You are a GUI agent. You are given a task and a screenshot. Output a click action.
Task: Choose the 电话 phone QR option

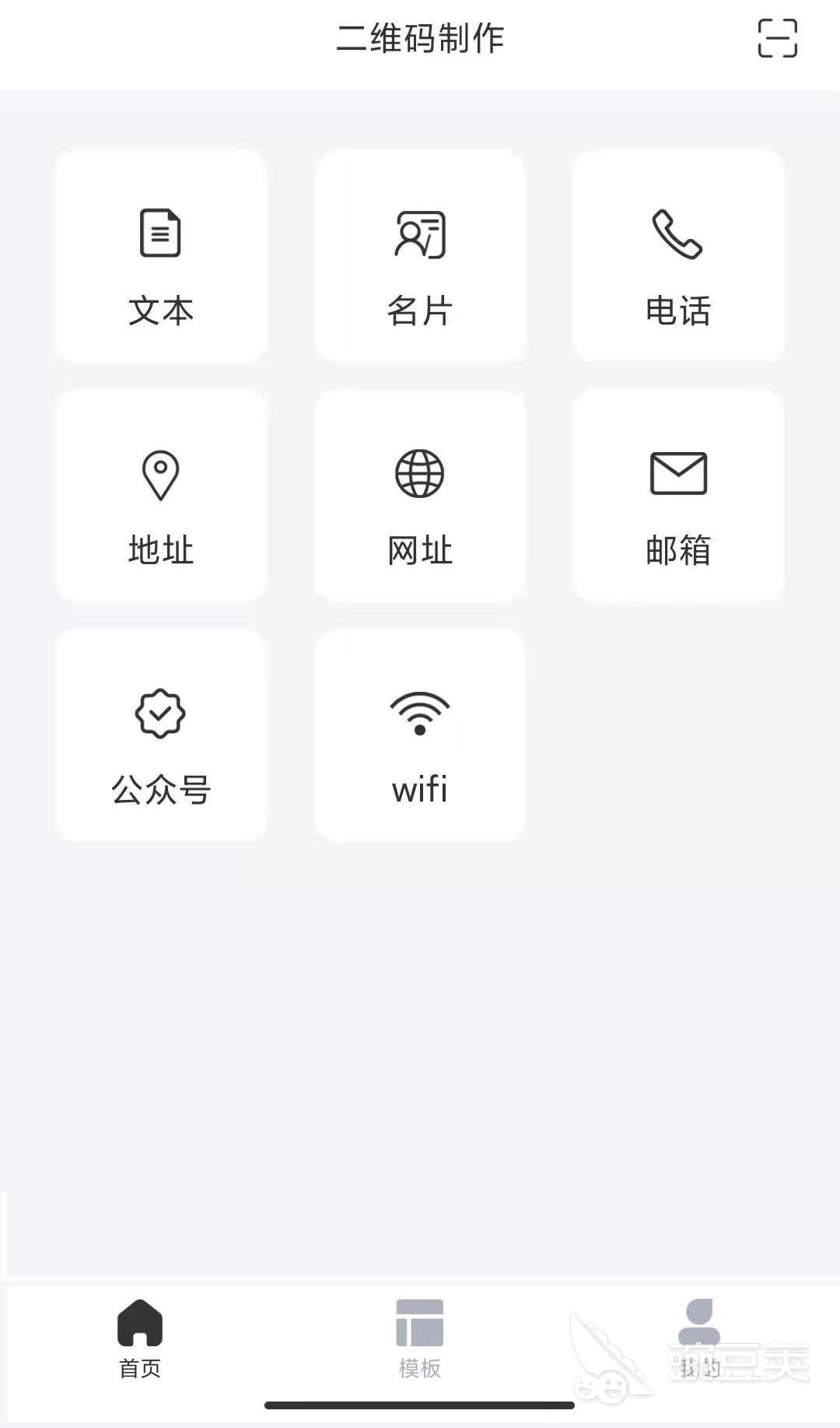point(678,256)
